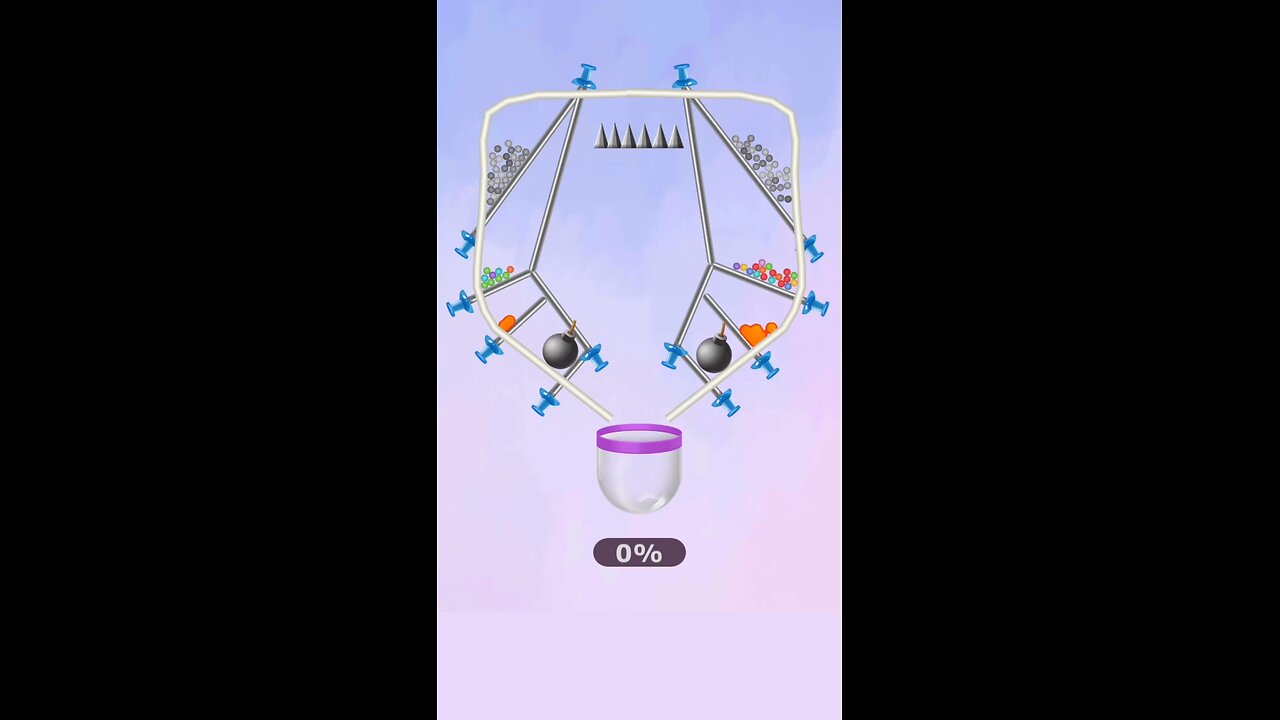The width and height of the screenshot is (1280, 720).
Task: Pull the pin holding the left orange lava
Action: point(489,349)
